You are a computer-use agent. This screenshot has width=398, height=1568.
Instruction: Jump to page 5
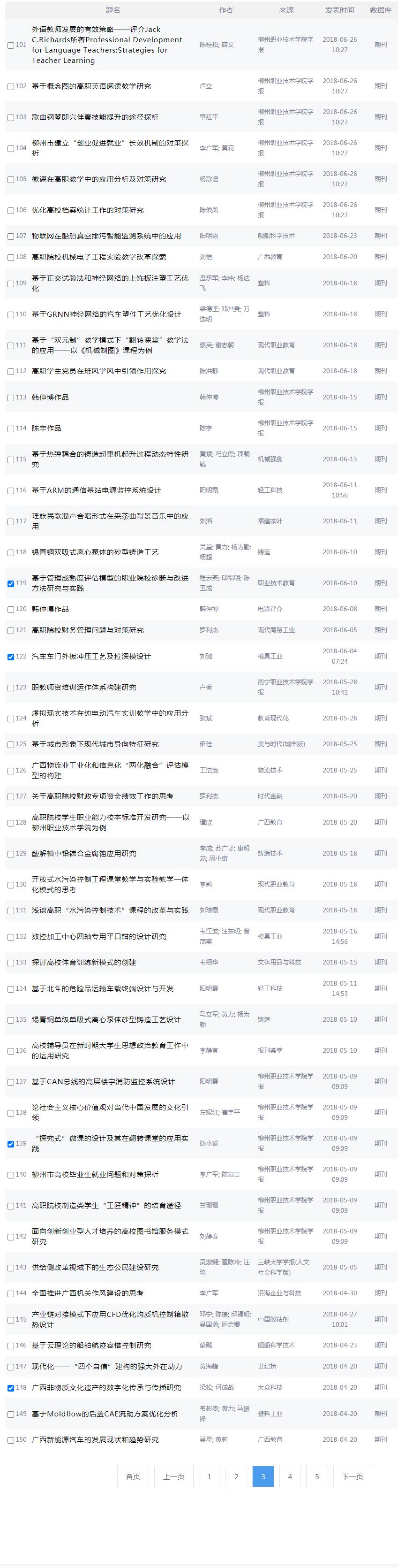[x=316, y=1476]
